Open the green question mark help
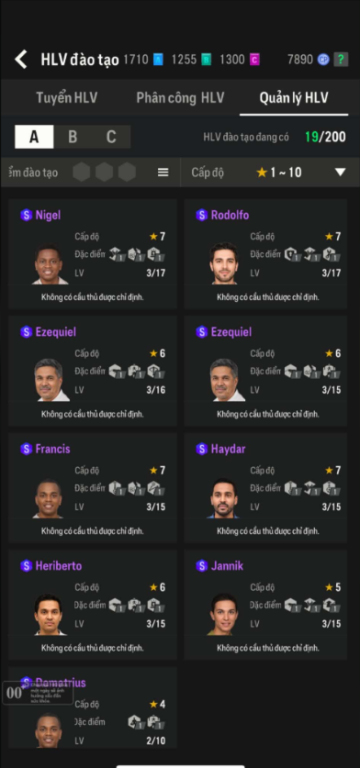Viewport: 360px width, 768px height. (341, 60)
